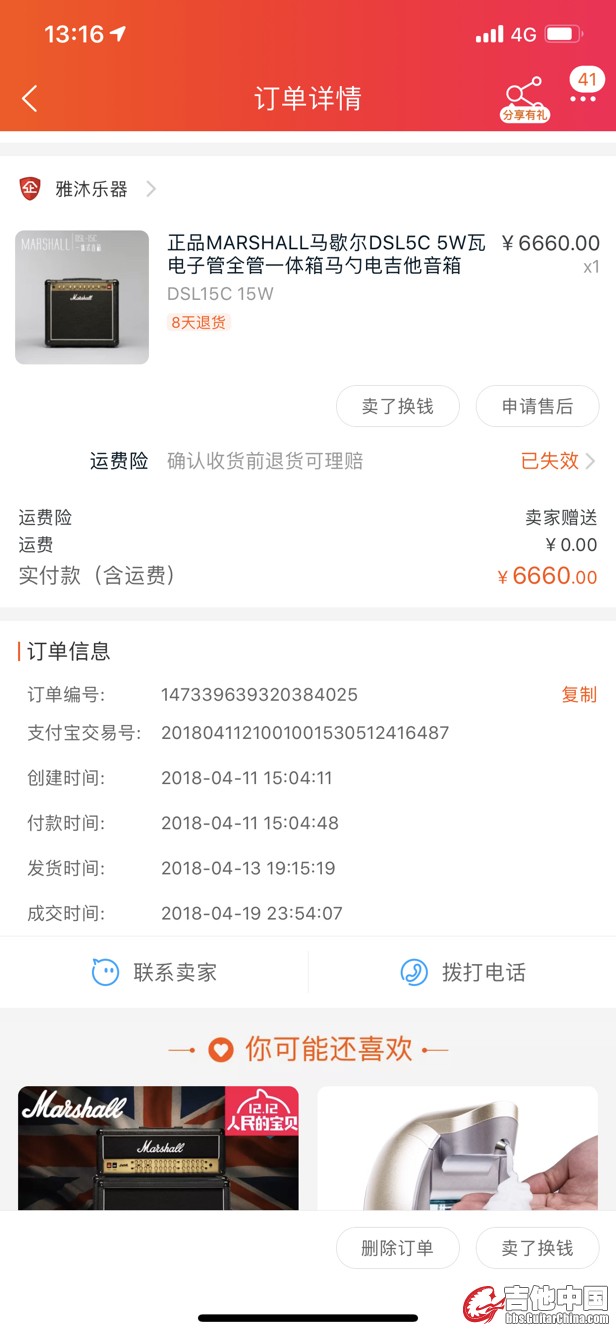Tap the share-for-gifts icon

[x=524, y=98]
